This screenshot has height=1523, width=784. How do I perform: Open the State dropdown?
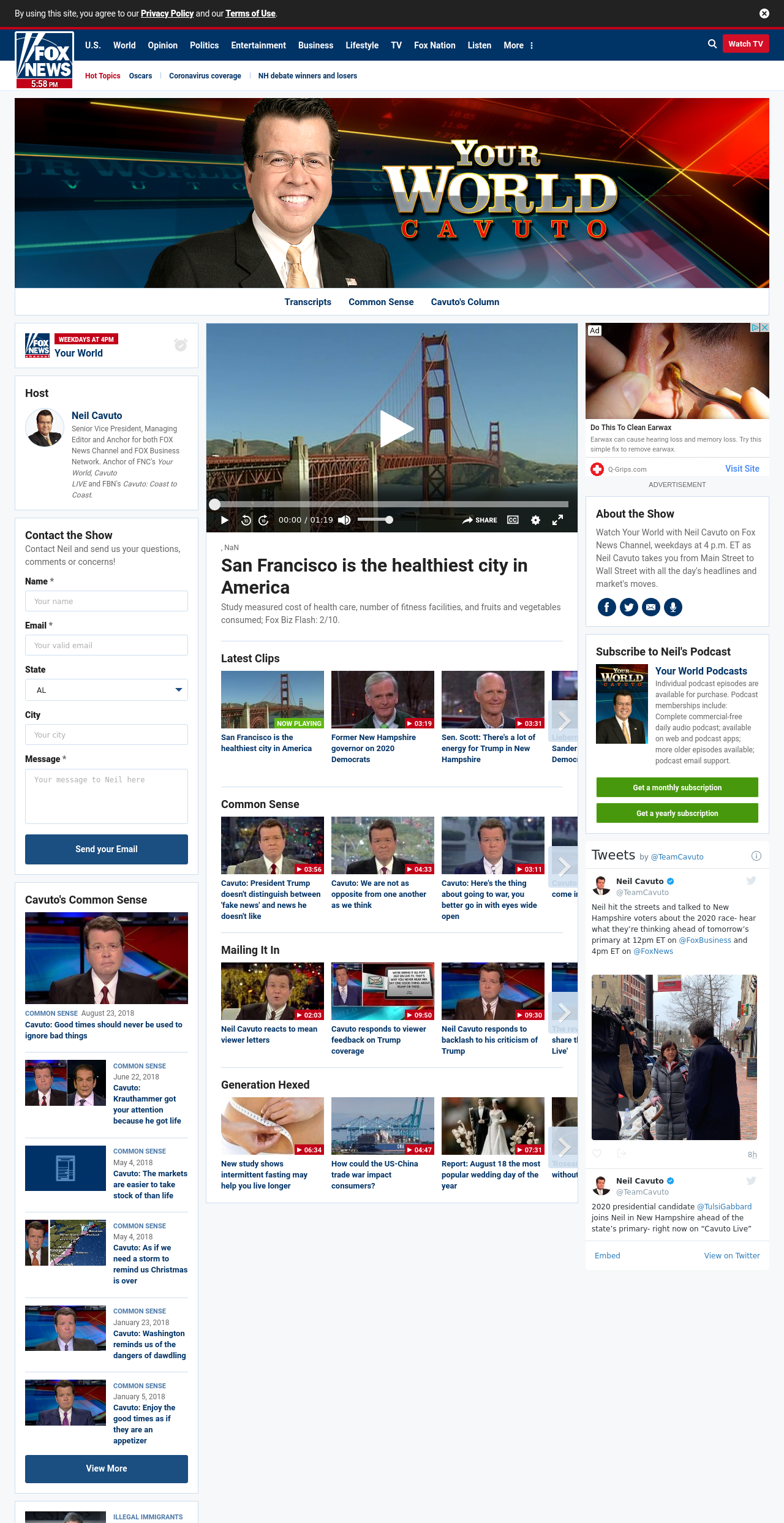pos(107,690)
